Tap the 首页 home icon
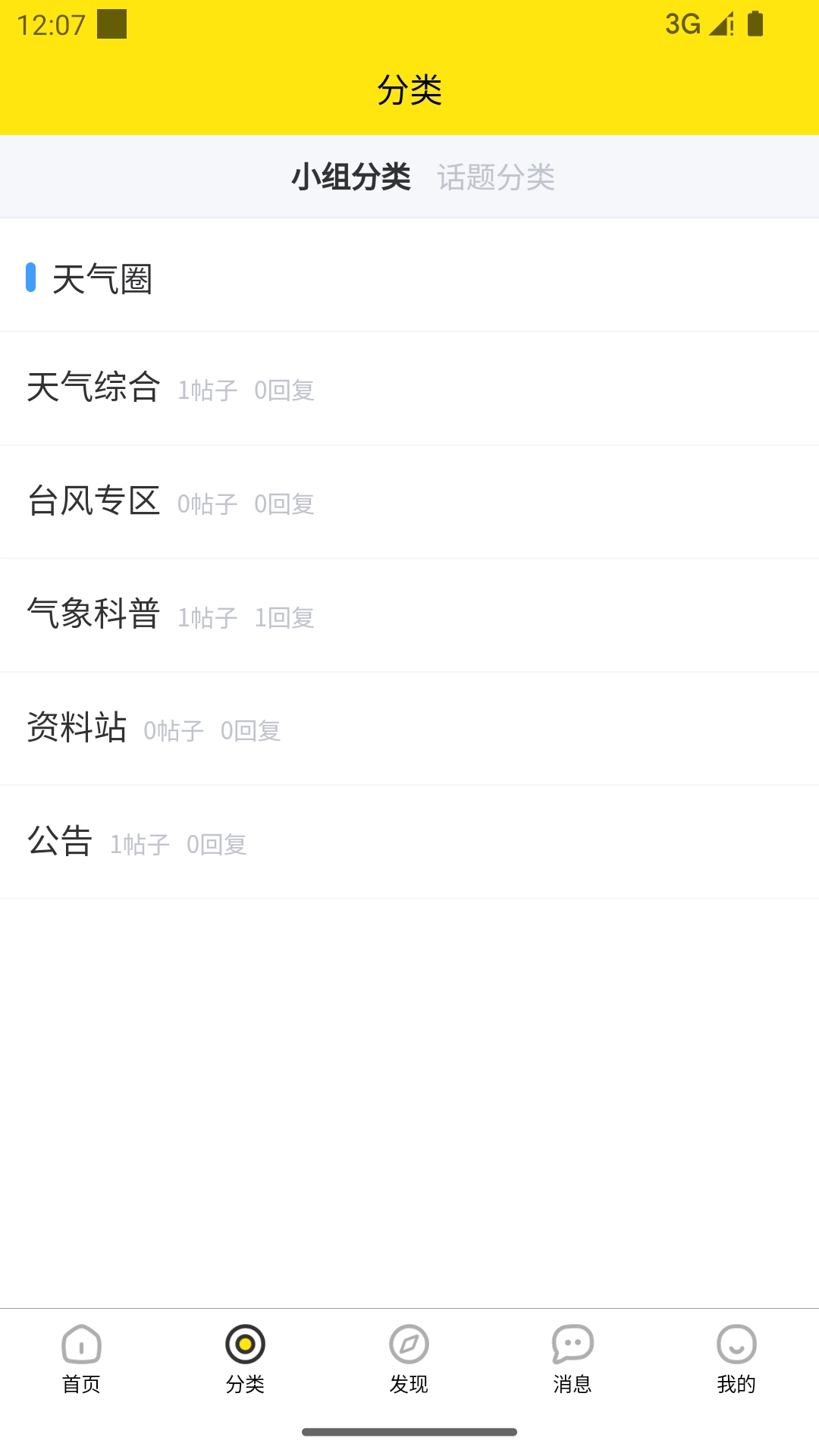819x1456 pixels. click(81, 1357)
